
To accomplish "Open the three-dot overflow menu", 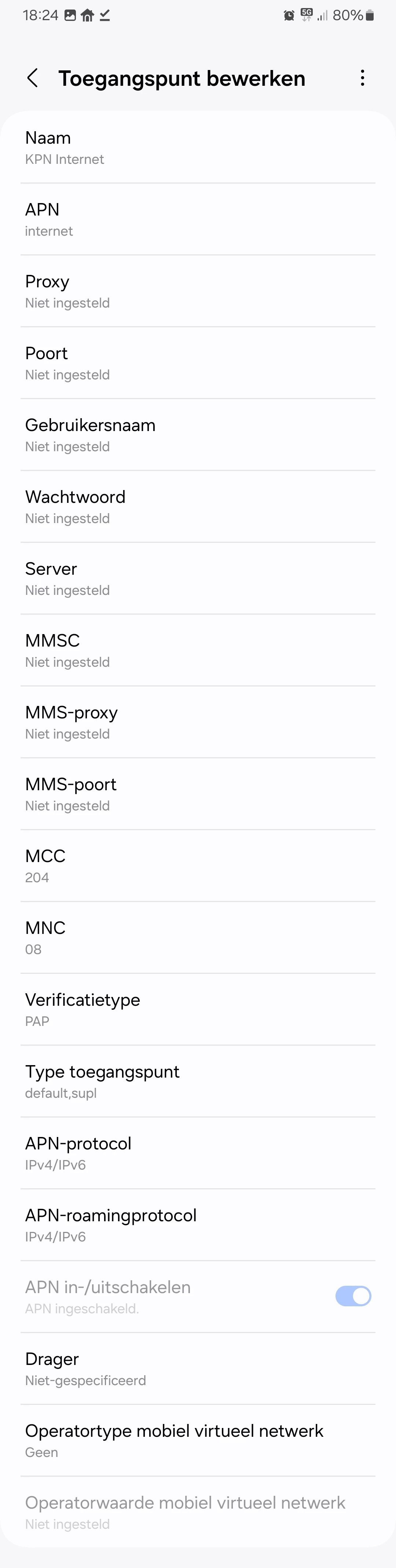I will tap(363, 78).
